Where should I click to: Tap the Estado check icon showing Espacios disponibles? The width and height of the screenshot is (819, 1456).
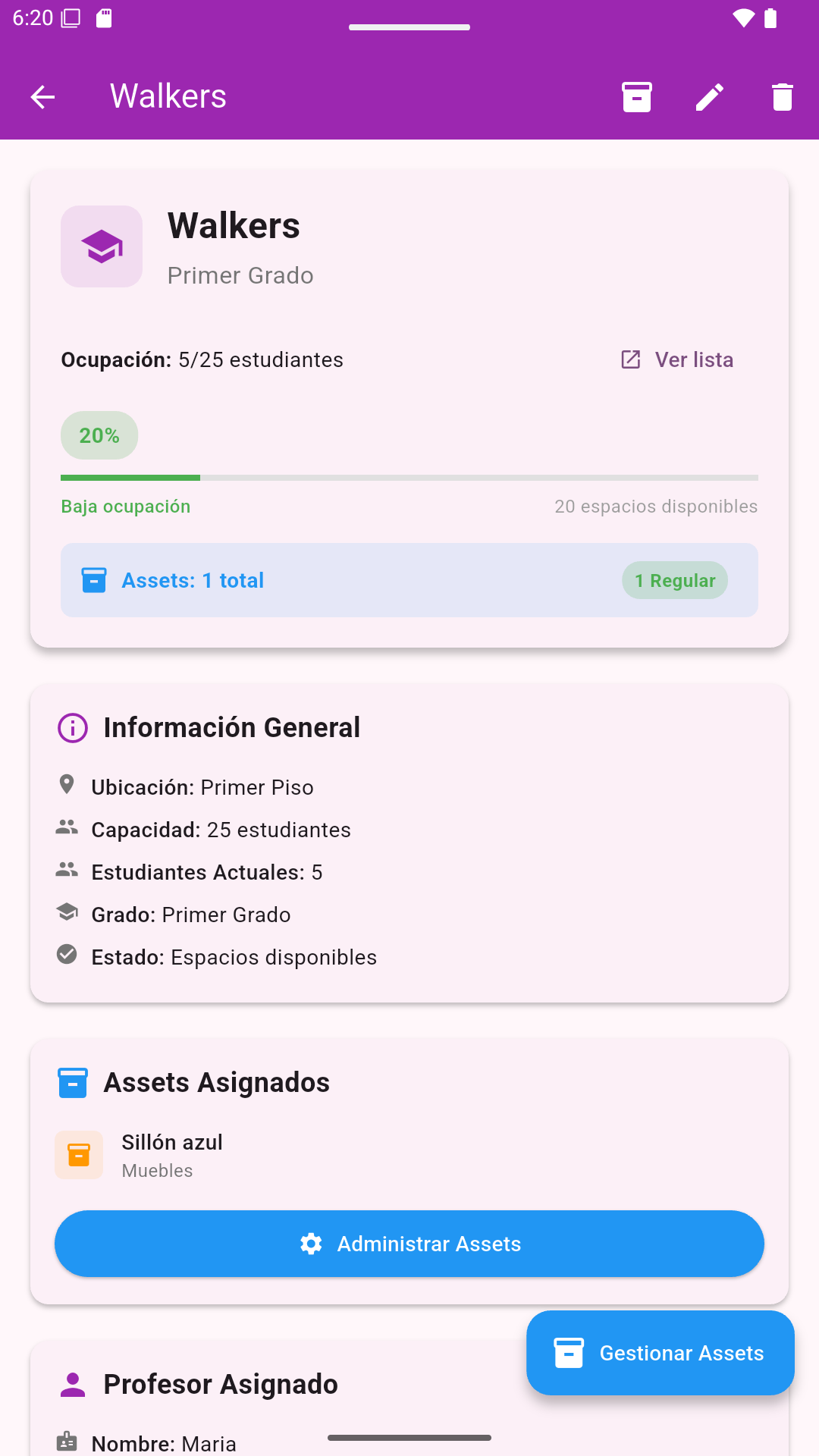point(67,955)
